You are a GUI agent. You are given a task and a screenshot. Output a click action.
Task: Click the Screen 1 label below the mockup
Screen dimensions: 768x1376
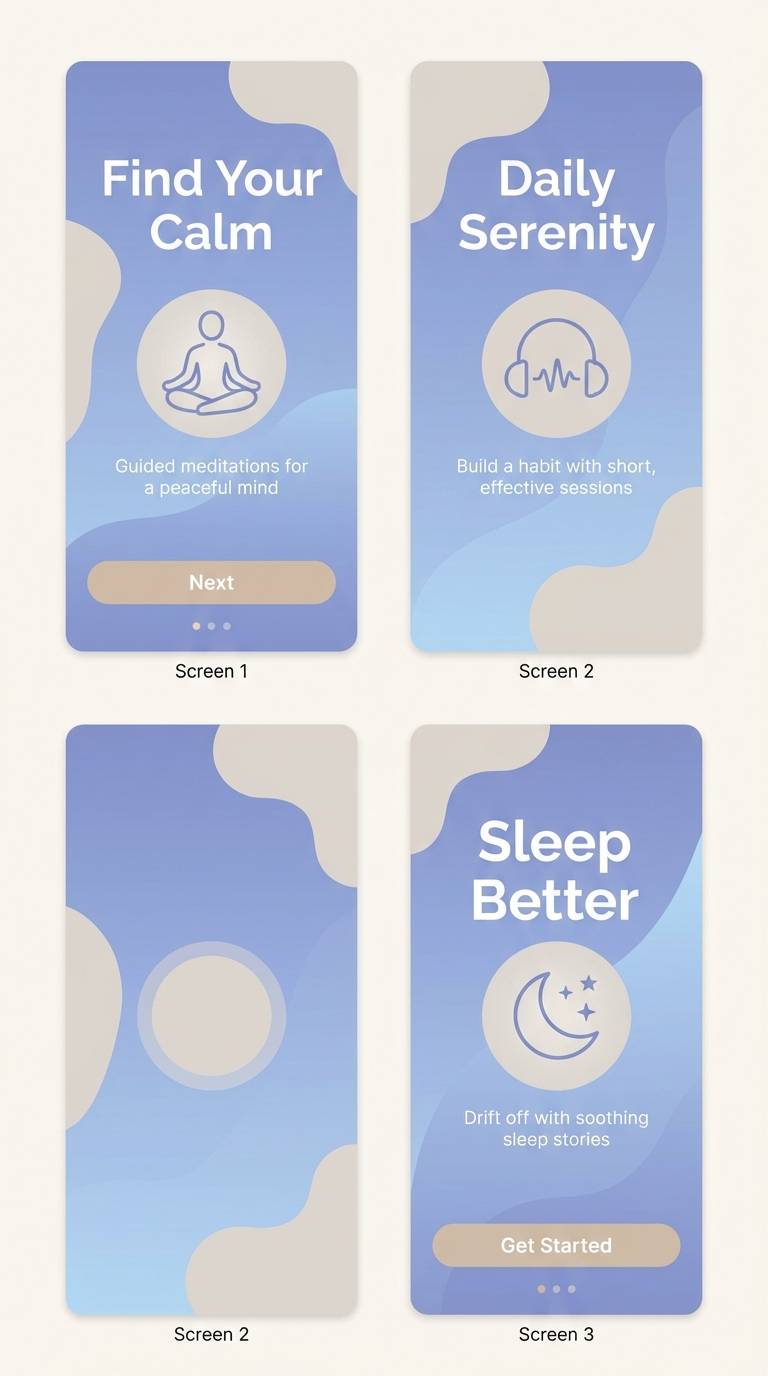[x=211, y=671]
